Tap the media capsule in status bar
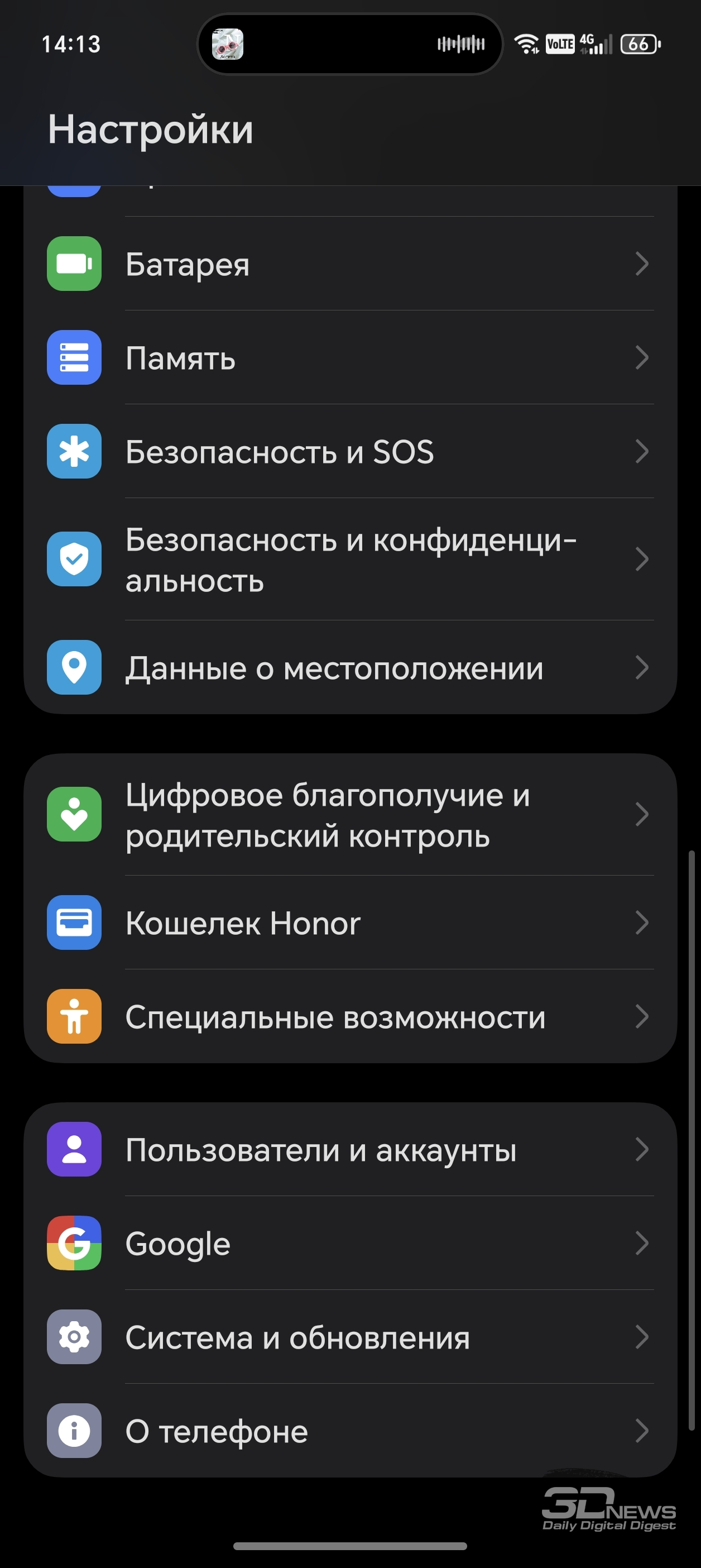701x1568 pixels. pos(350,44)
